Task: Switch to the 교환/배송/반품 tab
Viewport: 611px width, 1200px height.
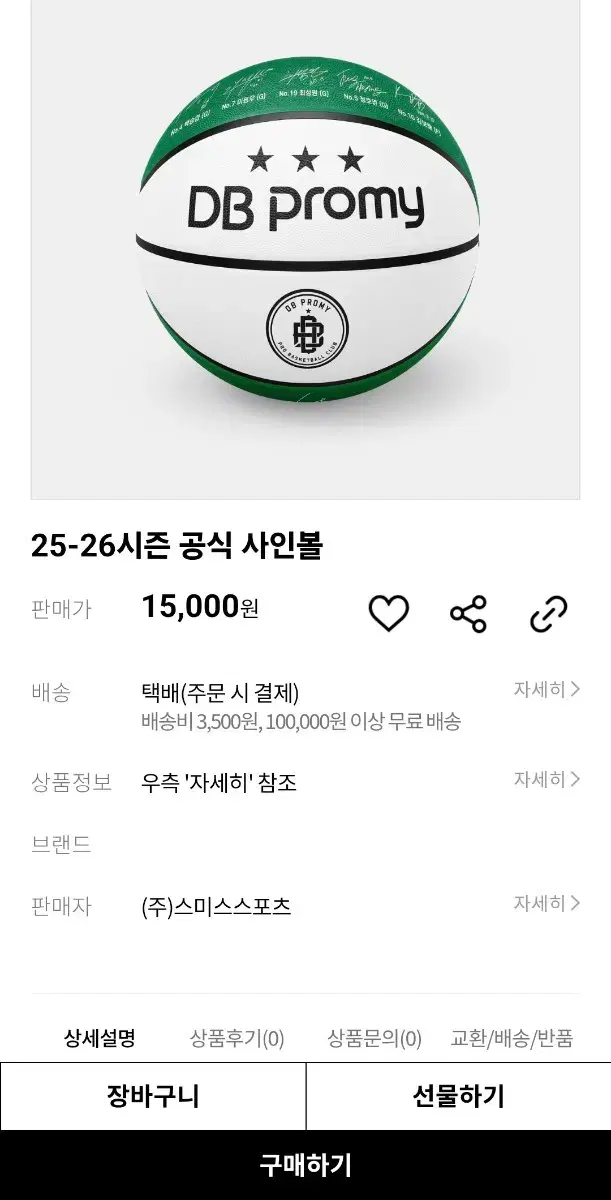Action: (x=512, y=1038)
